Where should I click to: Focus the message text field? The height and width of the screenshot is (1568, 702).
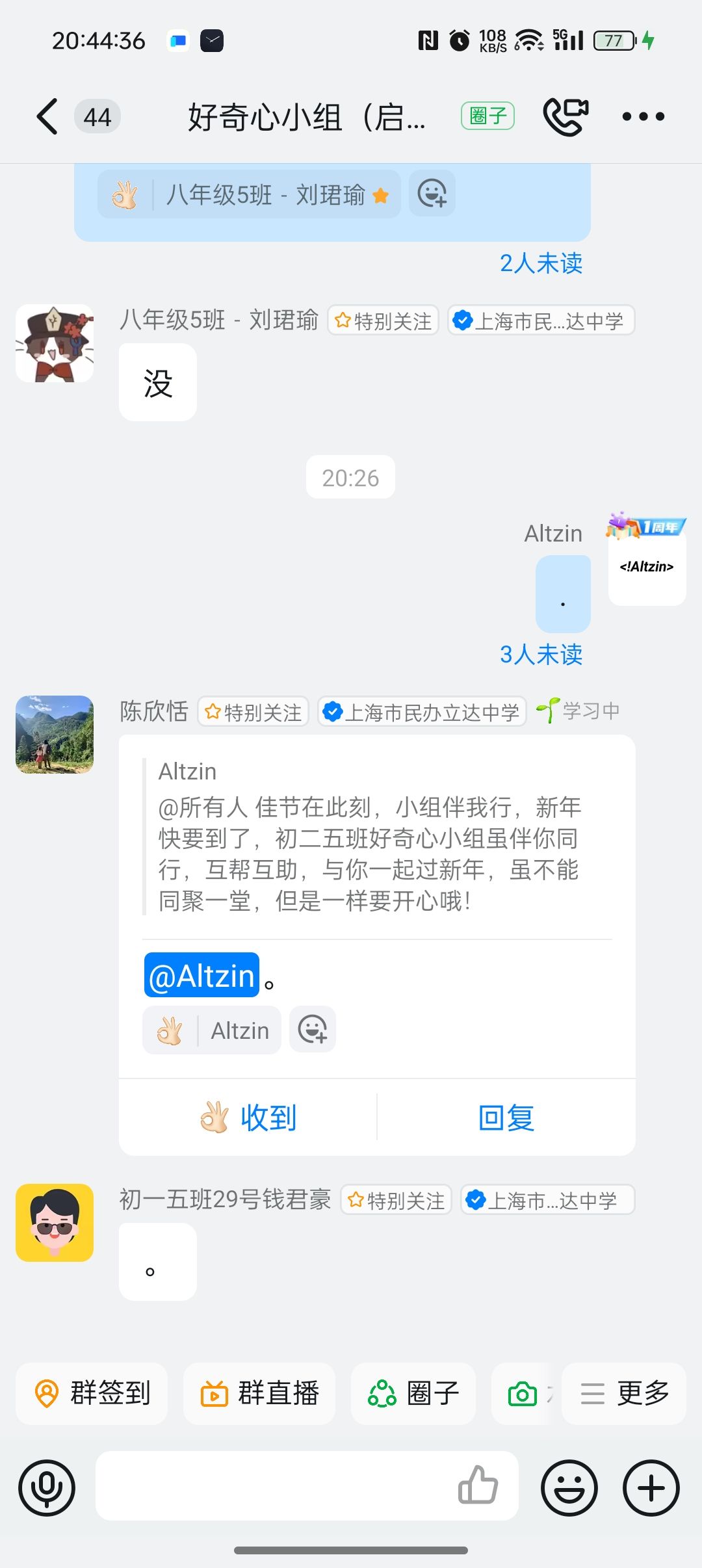point(273,1486)
